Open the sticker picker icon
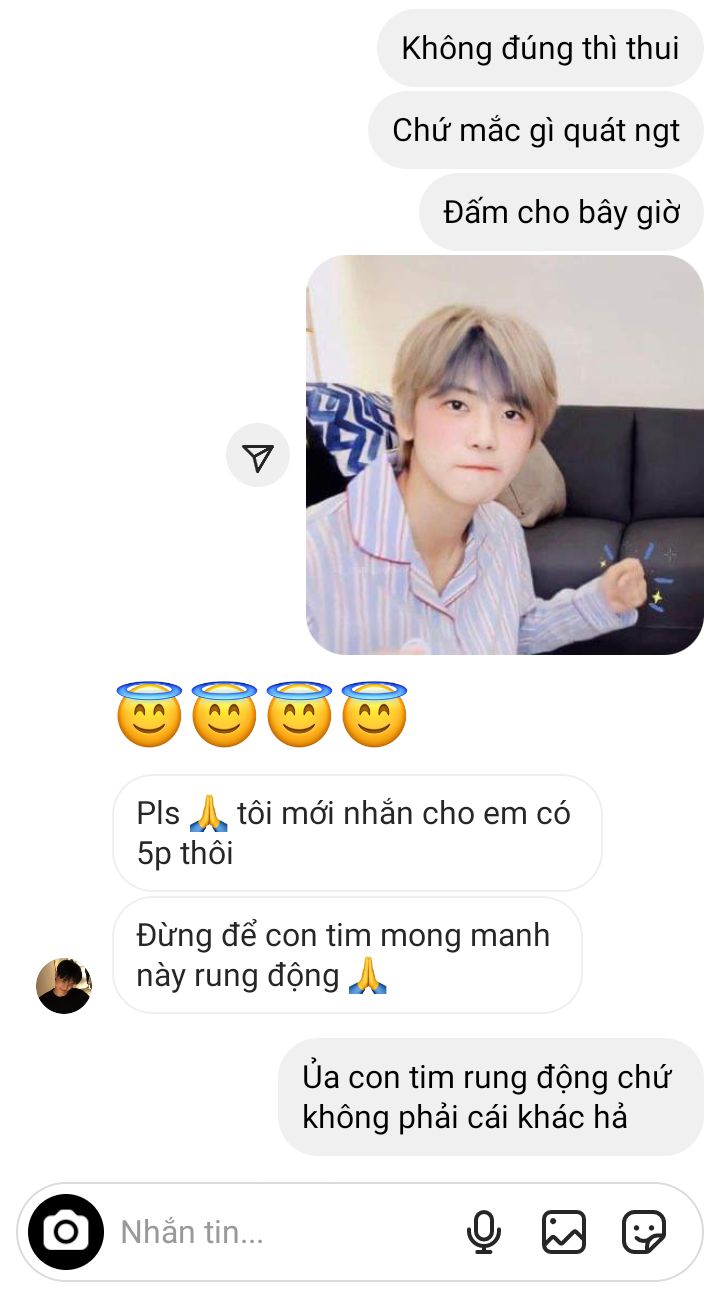720x1290 pixels. click(x=644, y=1232)
